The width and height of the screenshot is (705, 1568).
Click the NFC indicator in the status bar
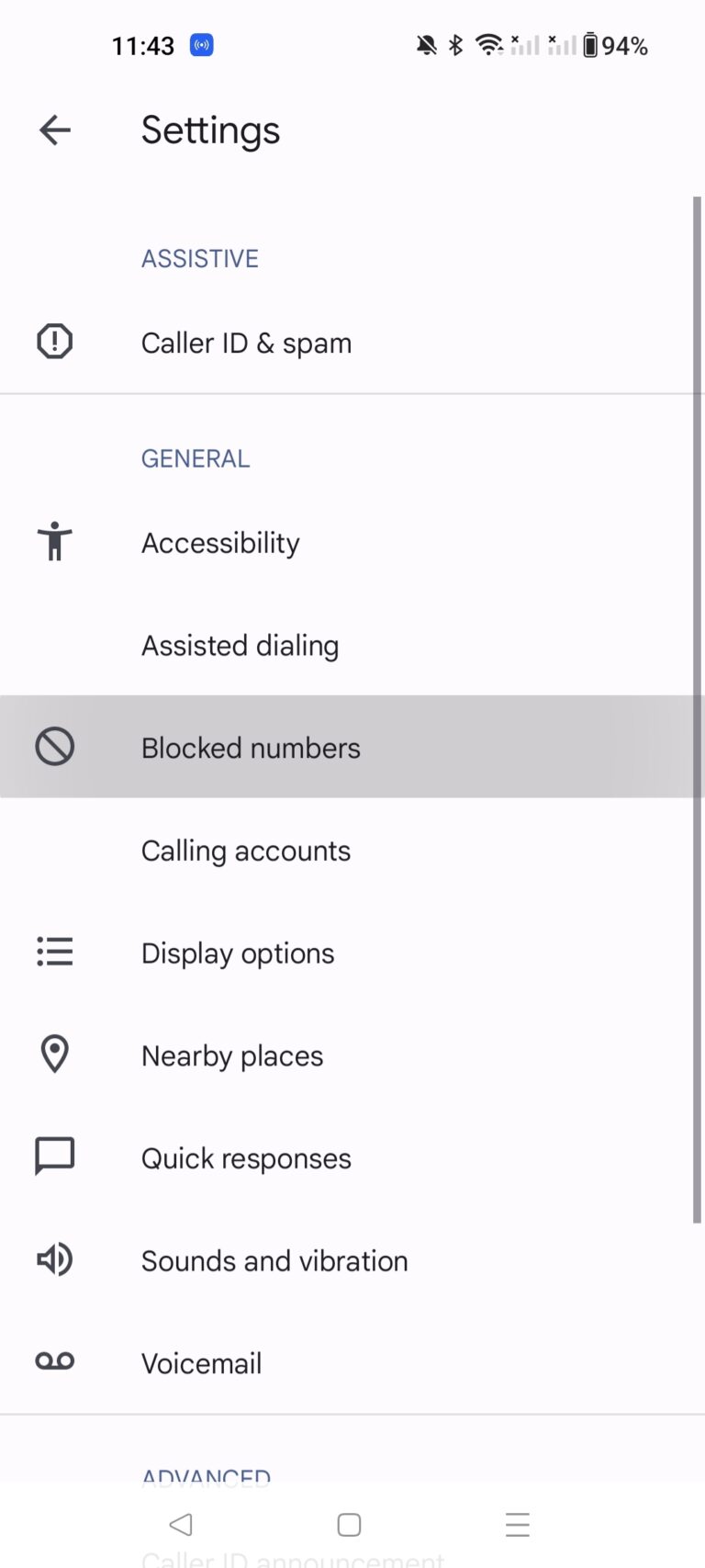pos(200,45)
